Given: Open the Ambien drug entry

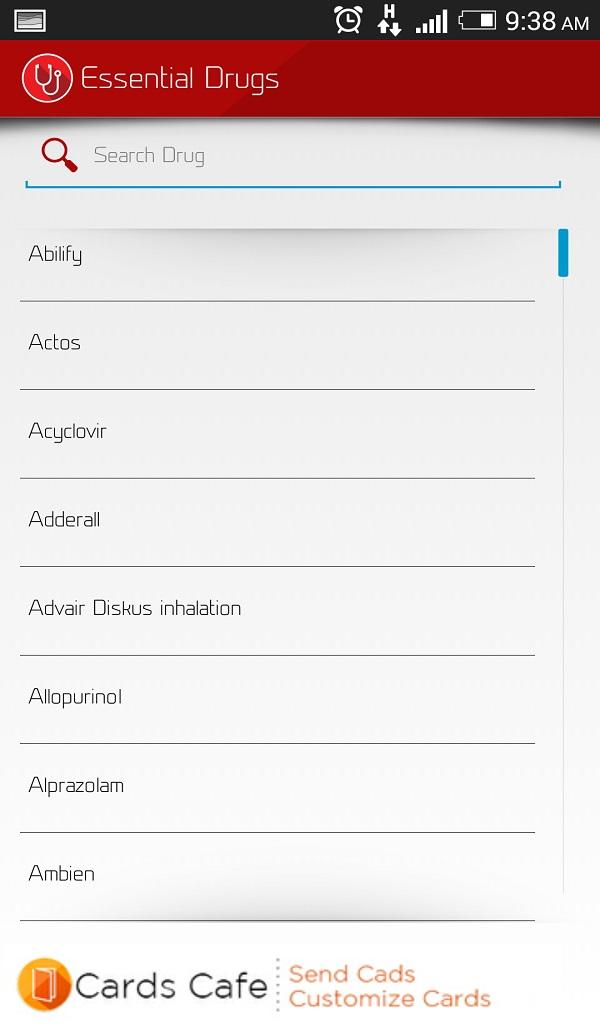Looking at the screenshot, I should 277,875.
